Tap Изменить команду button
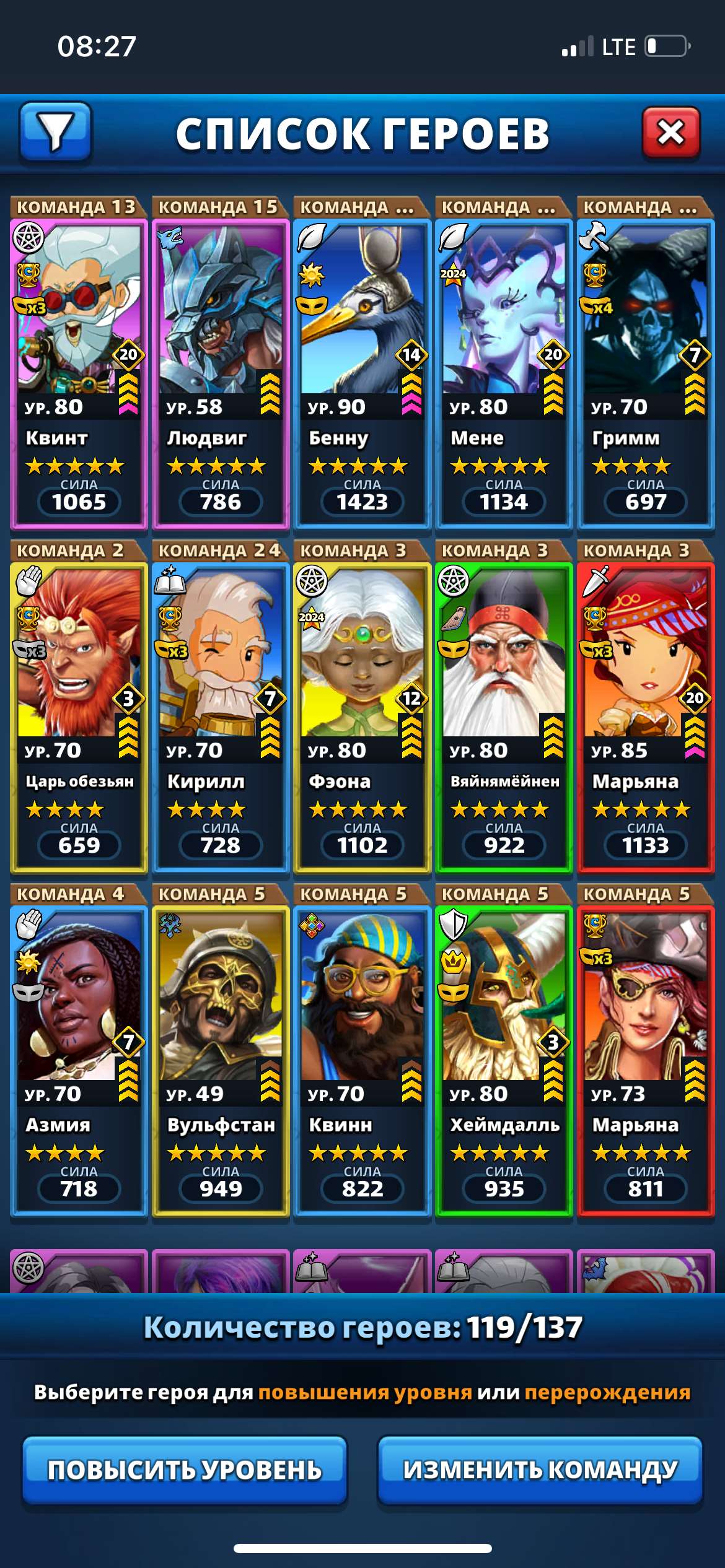Viewport: 725px width, 1568px height. point(540,1470)
